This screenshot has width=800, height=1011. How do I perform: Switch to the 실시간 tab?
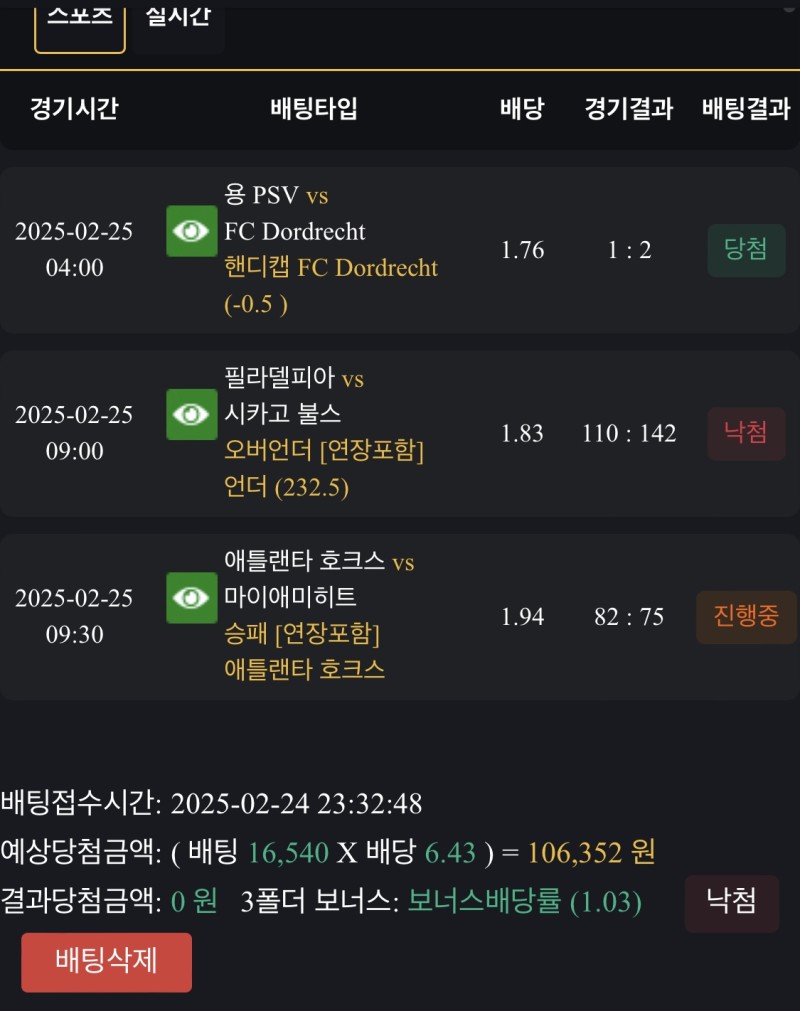[178, 22]
